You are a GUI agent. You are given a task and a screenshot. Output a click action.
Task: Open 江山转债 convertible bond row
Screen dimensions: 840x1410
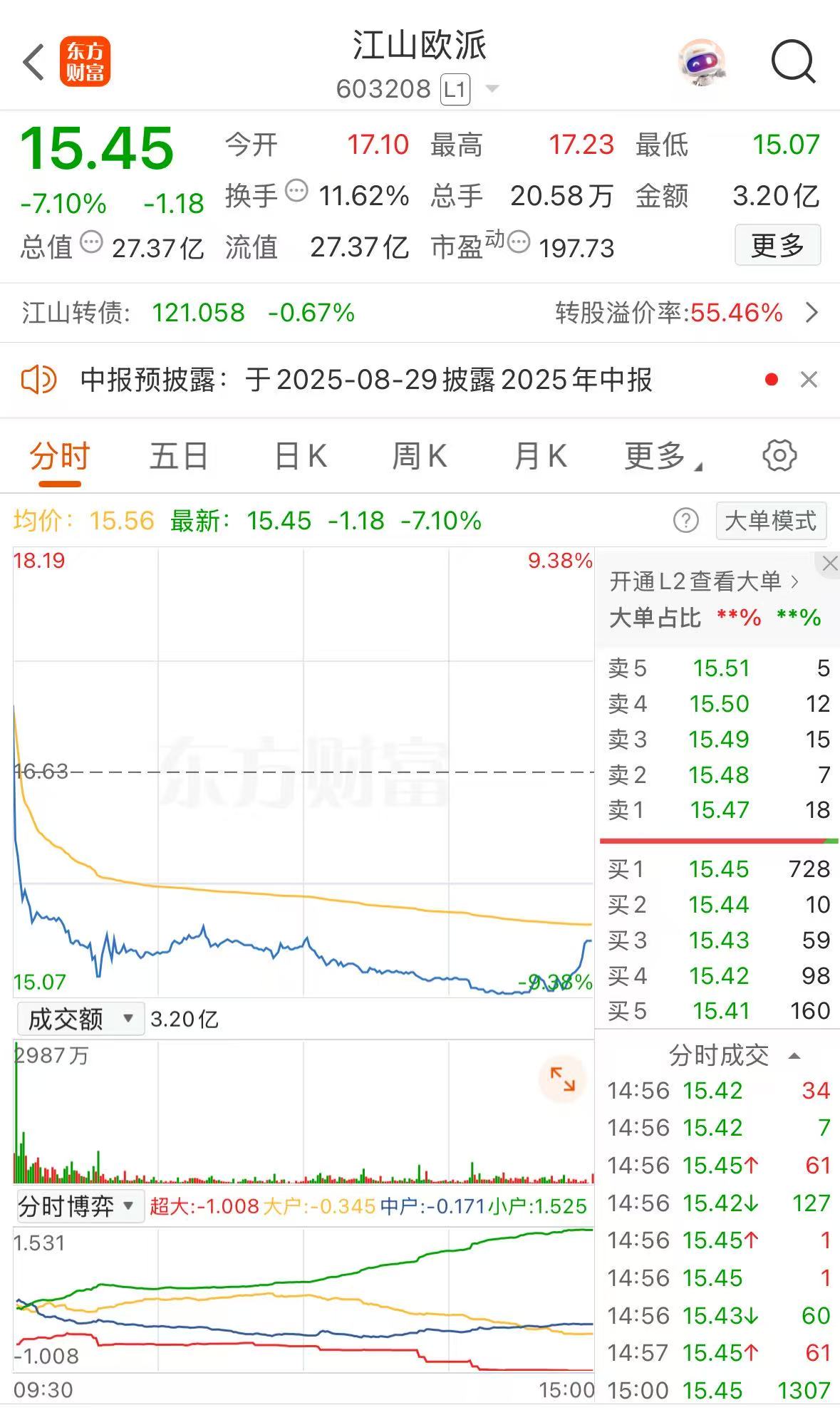click(x=420, y=312)
